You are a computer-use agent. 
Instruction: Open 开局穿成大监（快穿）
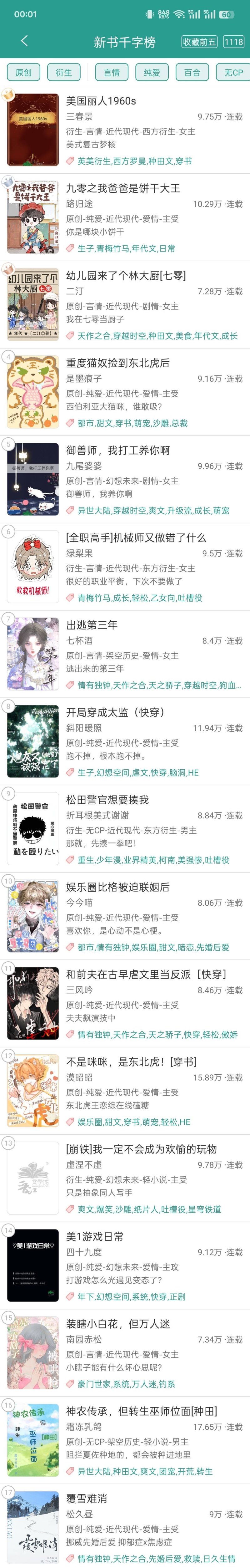click(116, 712)
